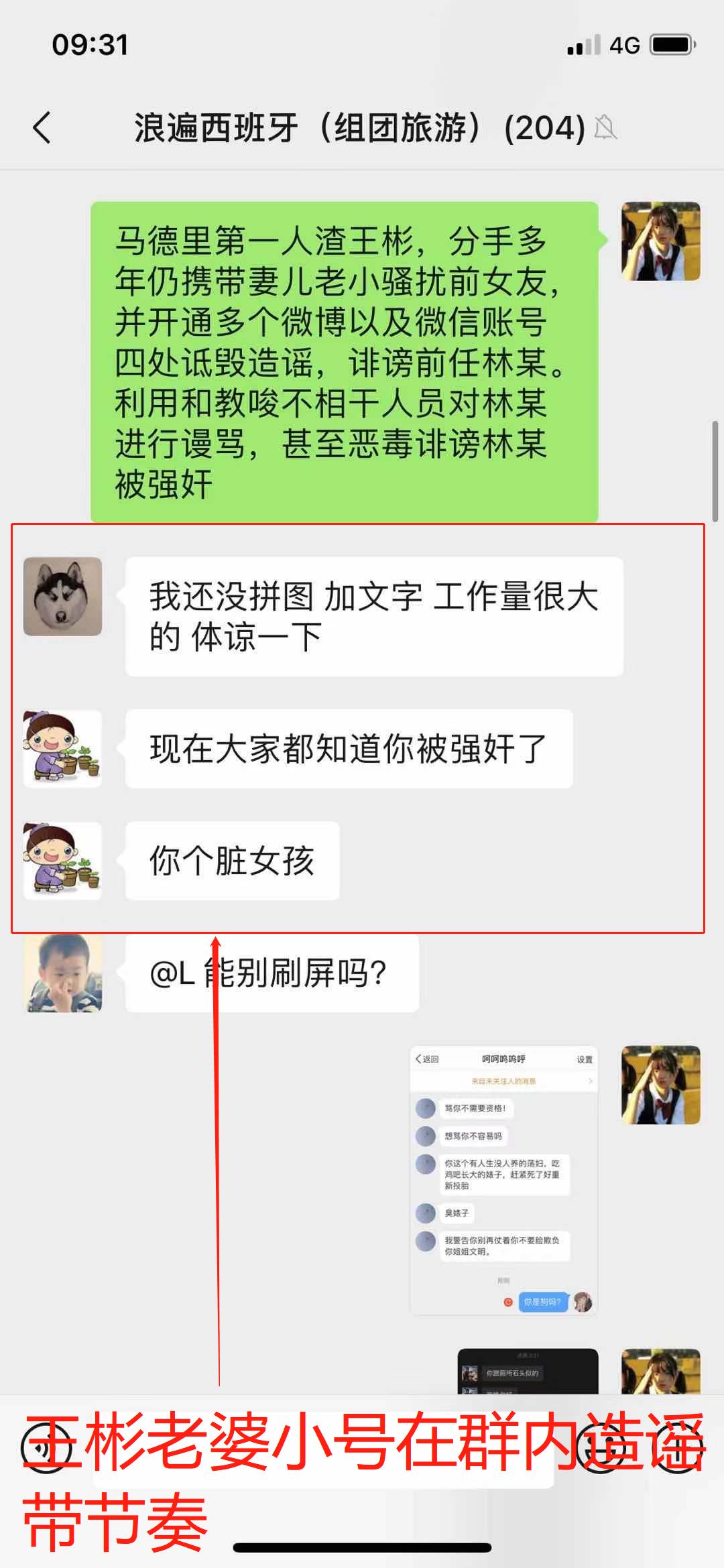
Task: View the sent 呵呵呜呜呼 chat screenshot image
Action: coord(503,1180)
